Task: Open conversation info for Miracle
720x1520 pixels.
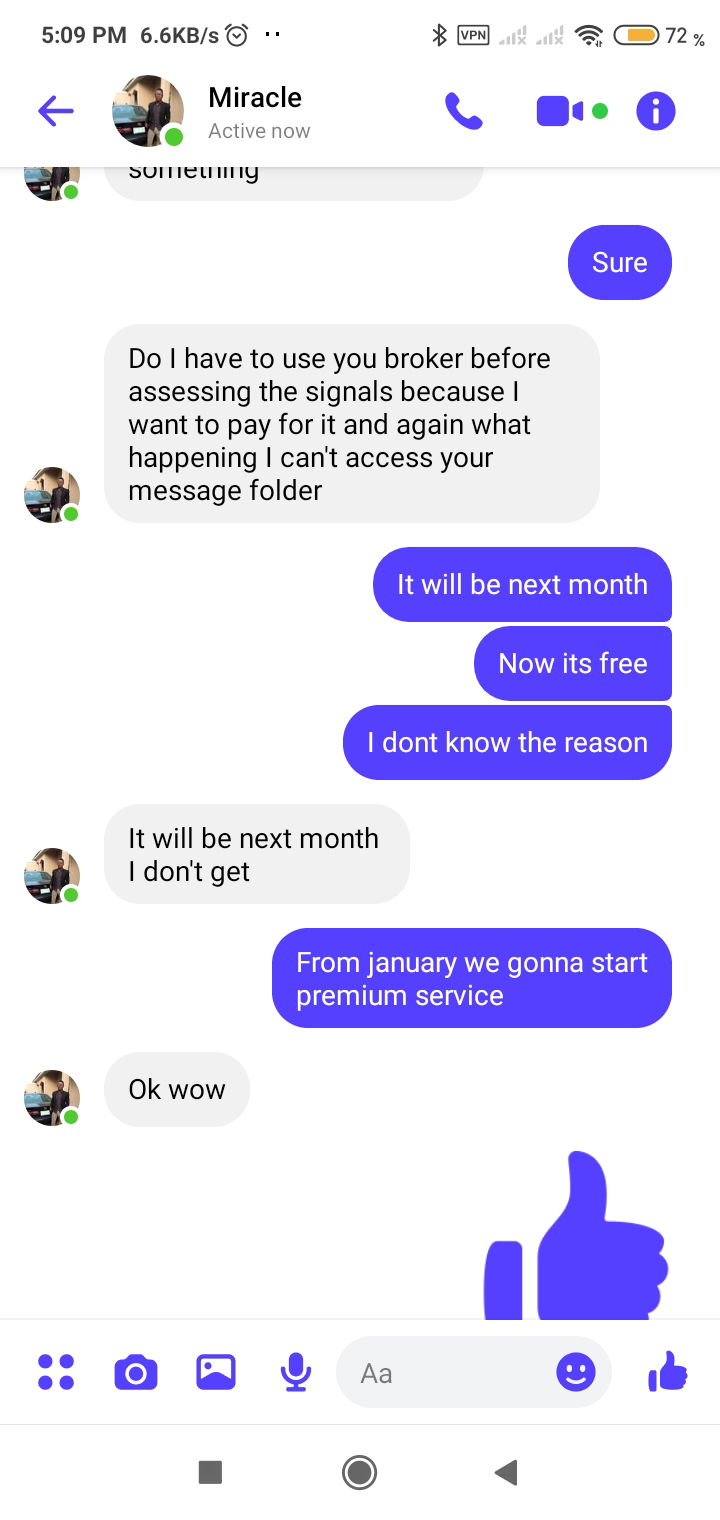Action: coord(656,111)
